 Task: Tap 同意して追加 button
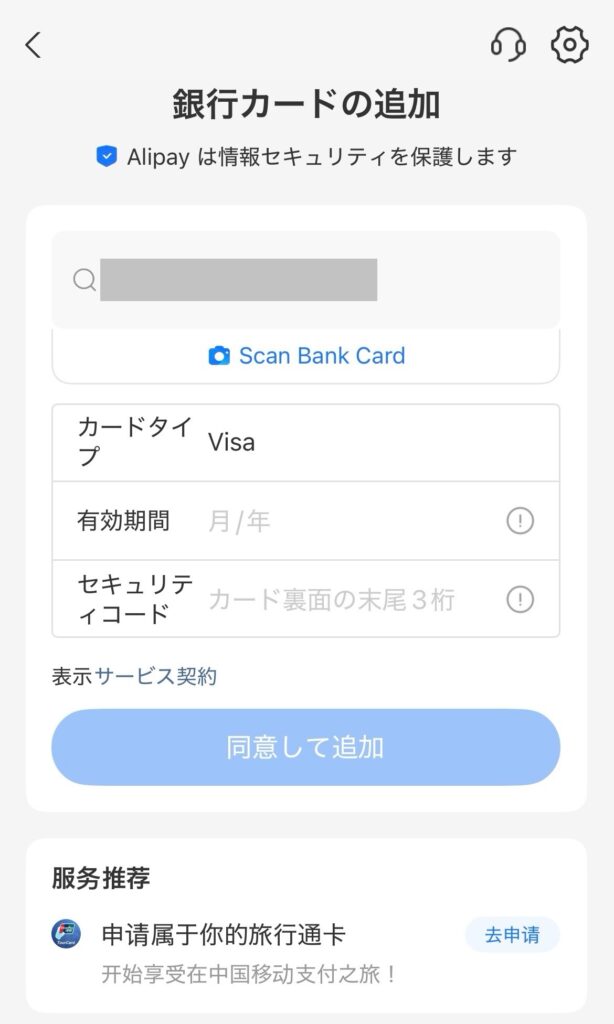pos(306,748)
